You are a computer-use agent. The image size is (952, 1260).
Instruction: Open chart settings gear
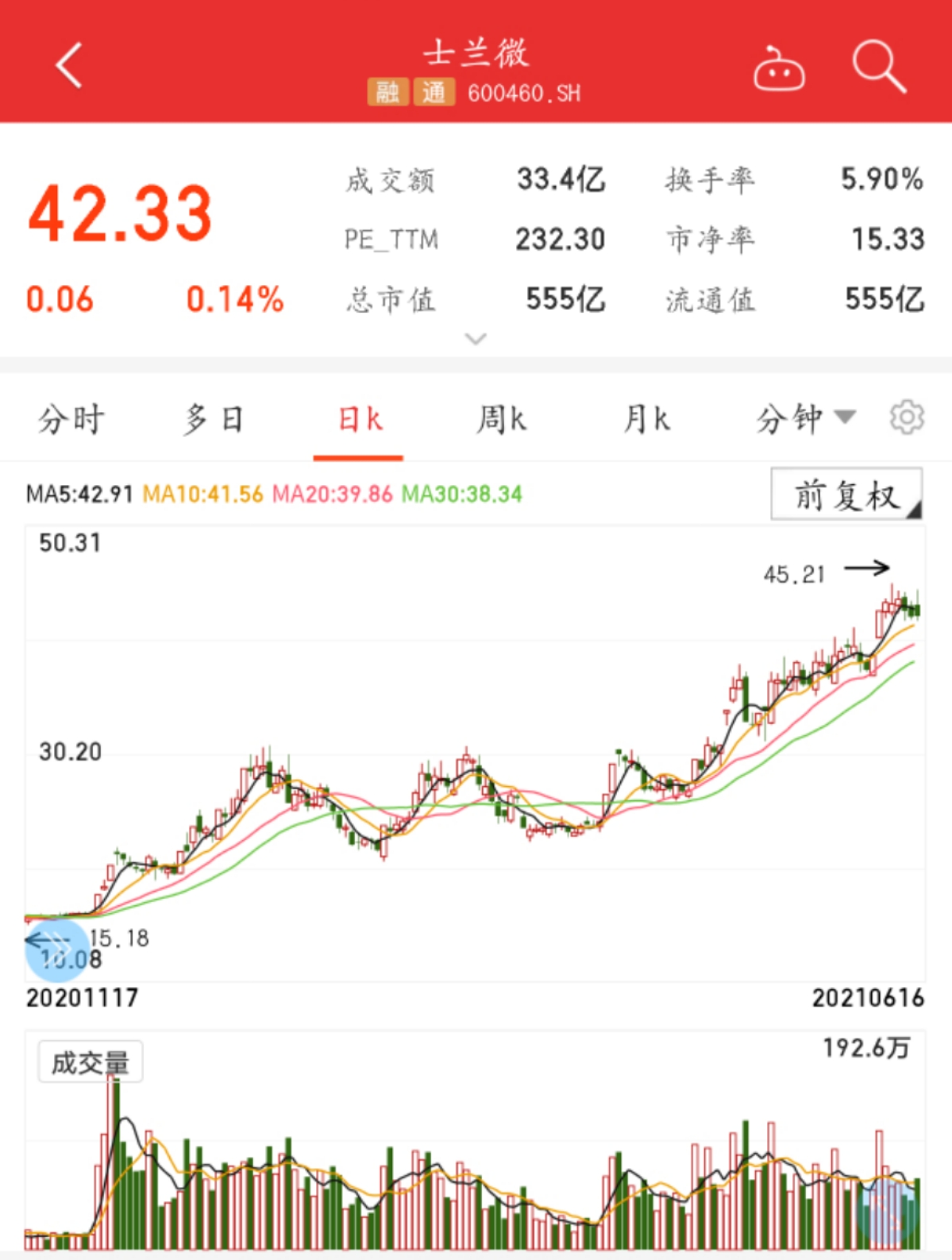907,418
